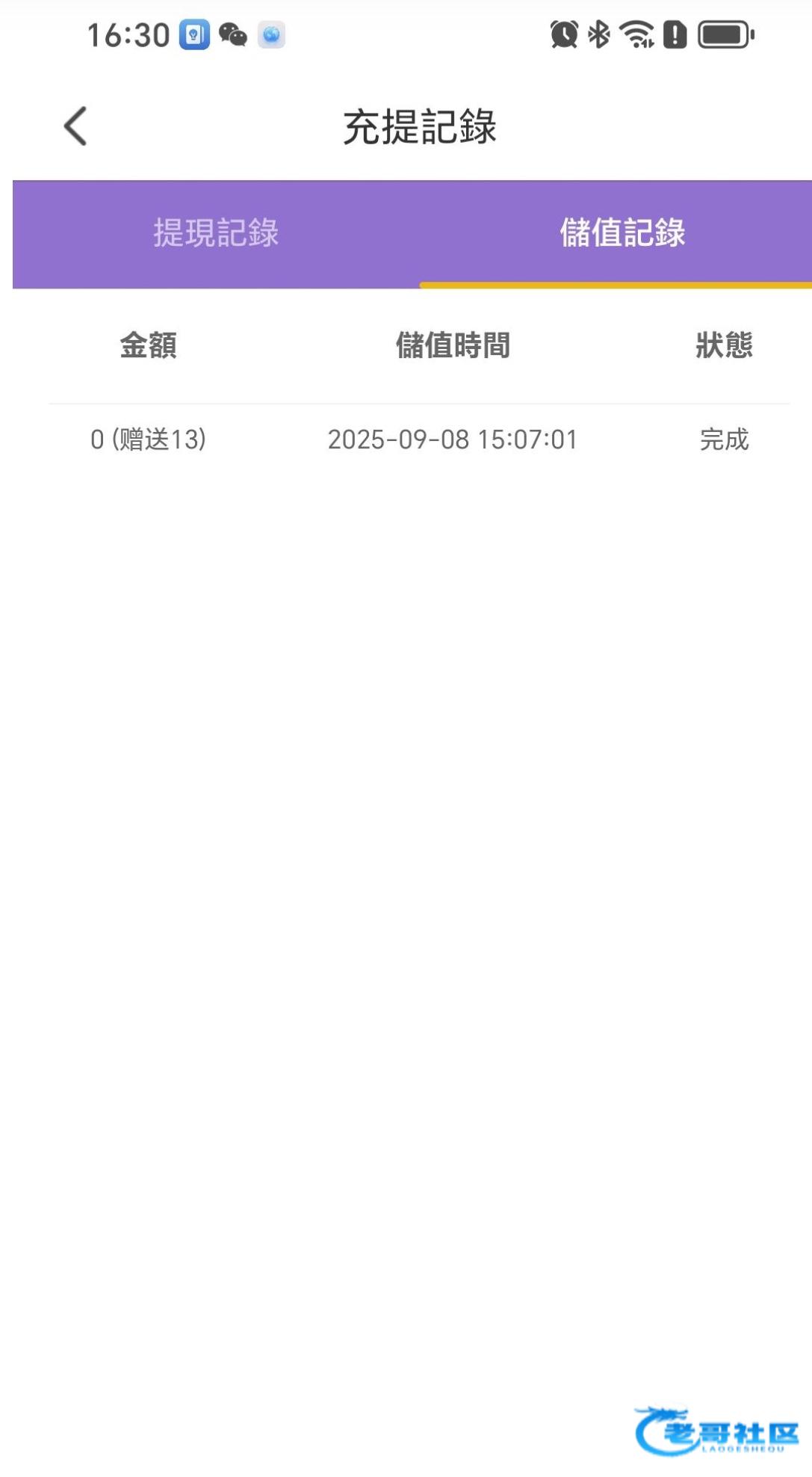
Task: Switch to the 提現記錄 tab
Action: tap(216, 233)
